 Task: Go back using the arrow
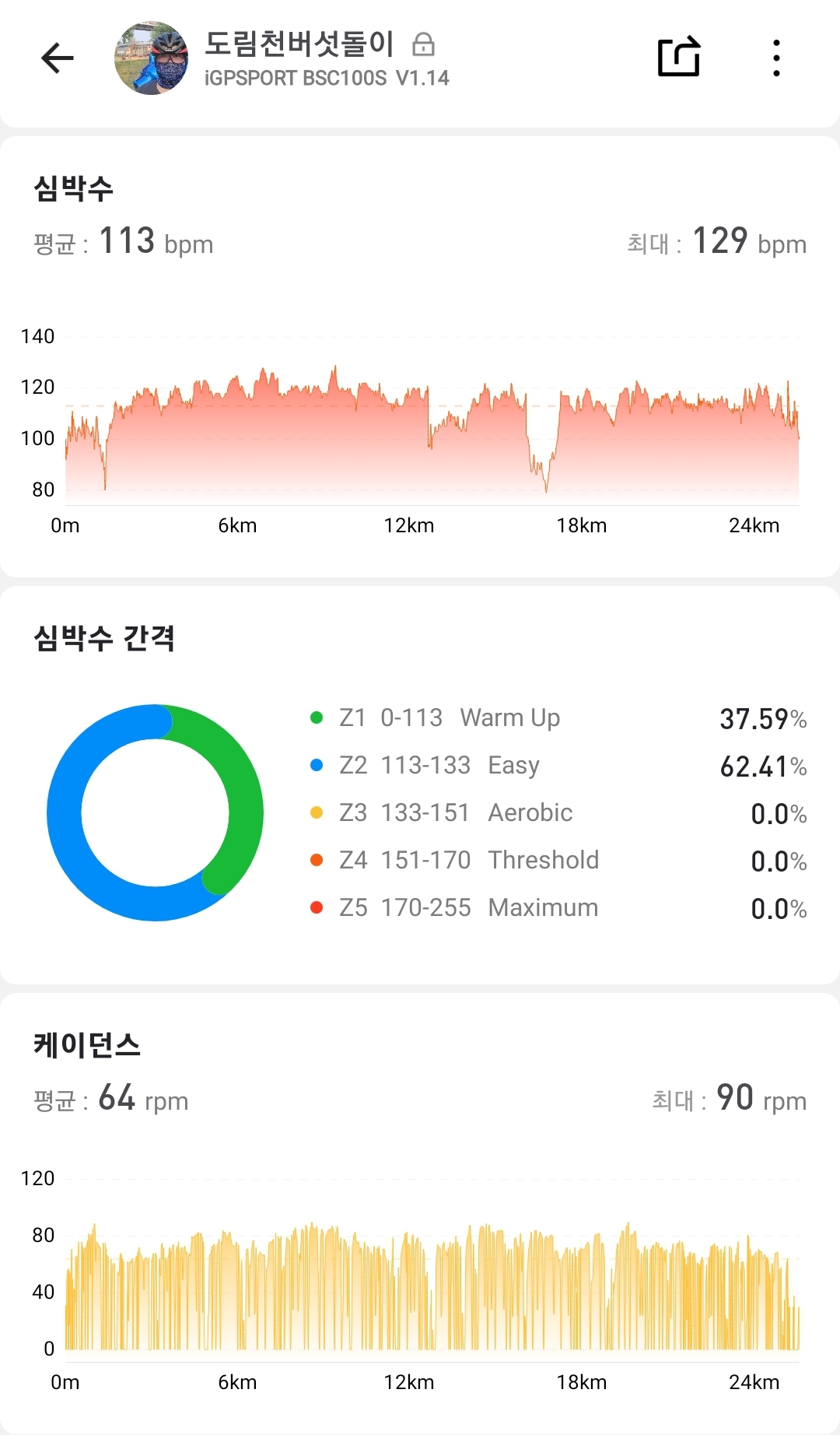point(57,58)
